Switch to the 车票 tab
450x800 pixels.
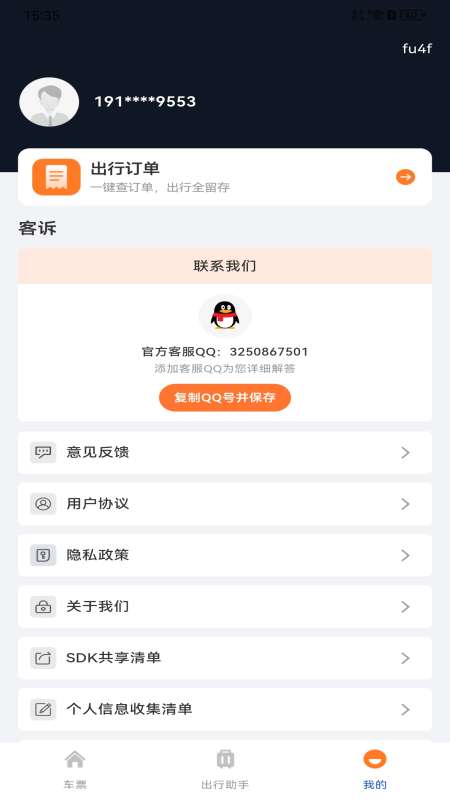tap(75, 770)
